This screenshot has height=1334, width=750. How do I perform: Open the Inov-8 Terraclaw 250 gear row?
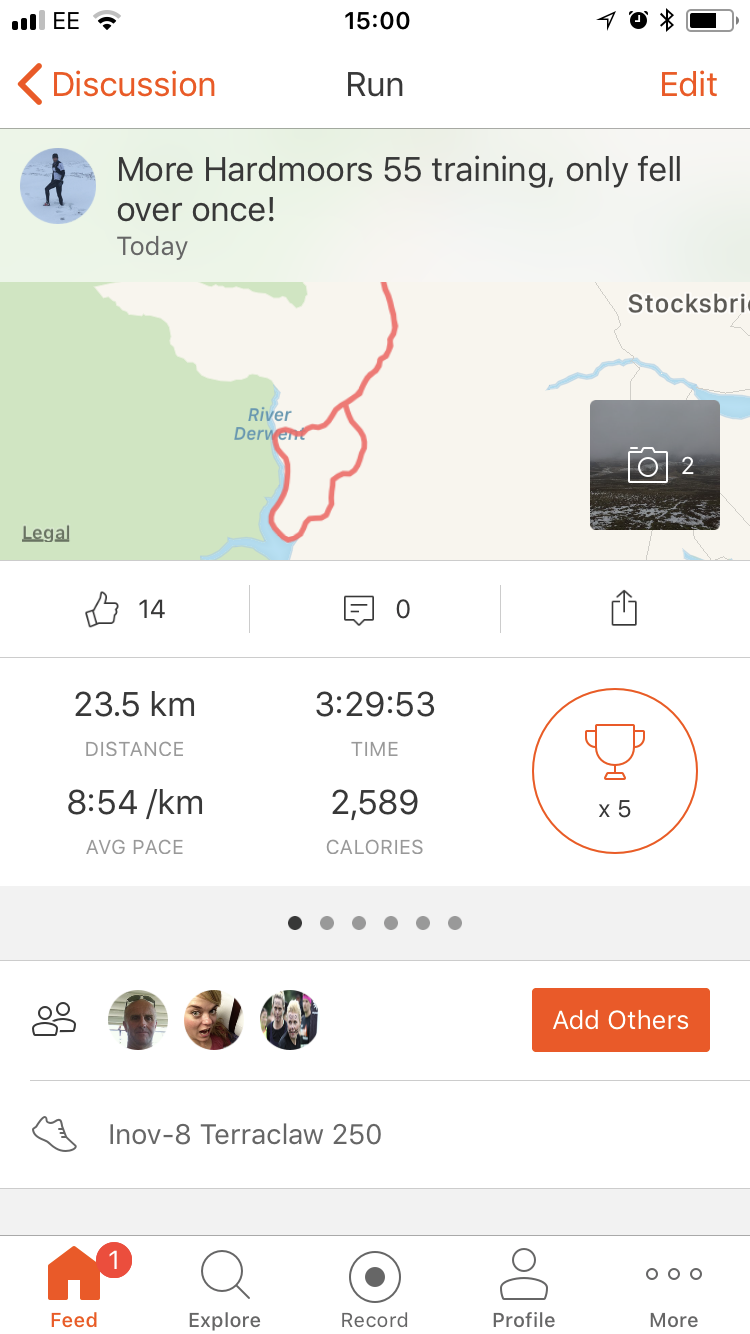click(245, 1134)
